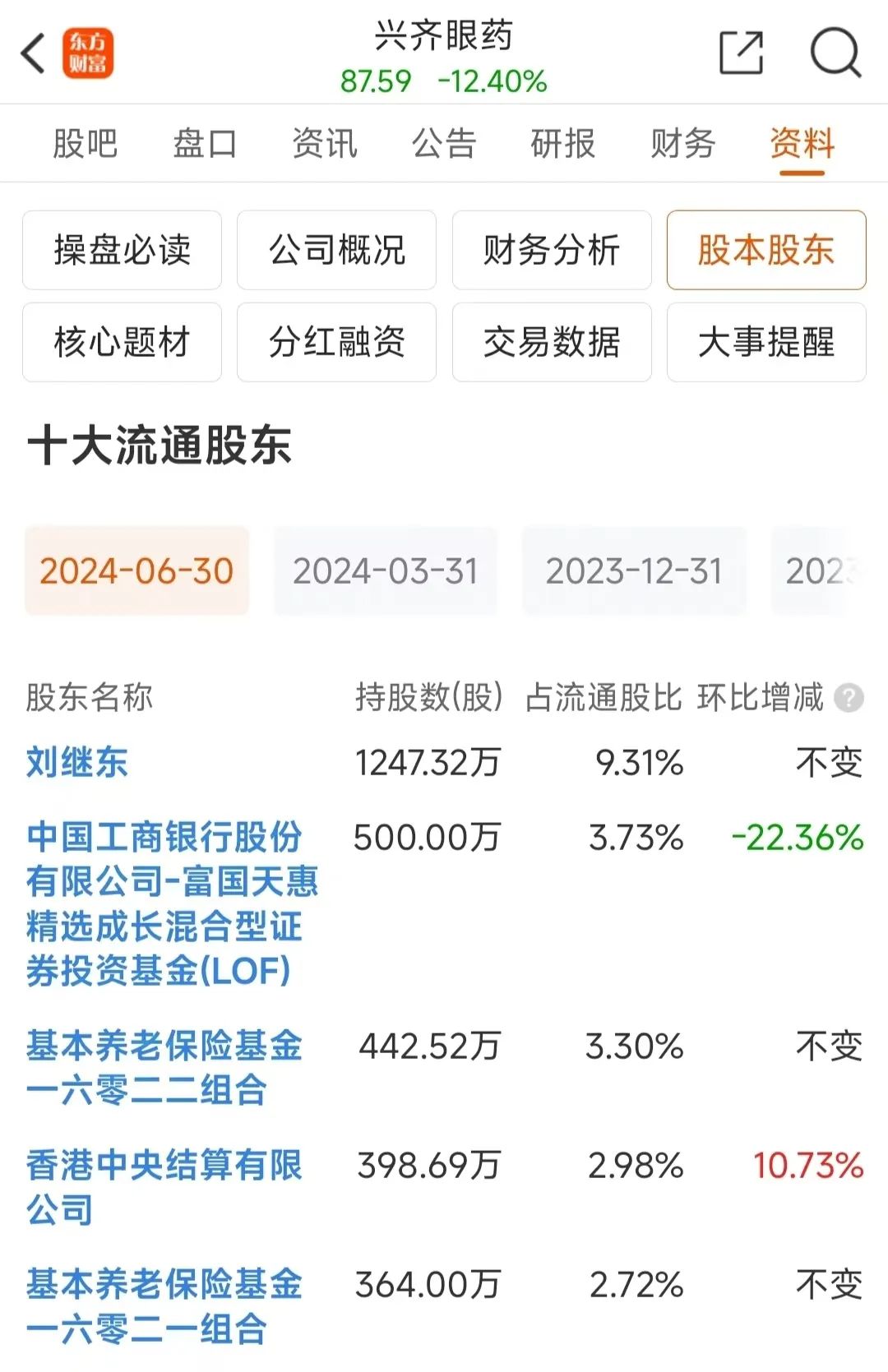Select the 操盘必读 section
Viewport: 888px width, 1372px height.
[x=122, y=250]
